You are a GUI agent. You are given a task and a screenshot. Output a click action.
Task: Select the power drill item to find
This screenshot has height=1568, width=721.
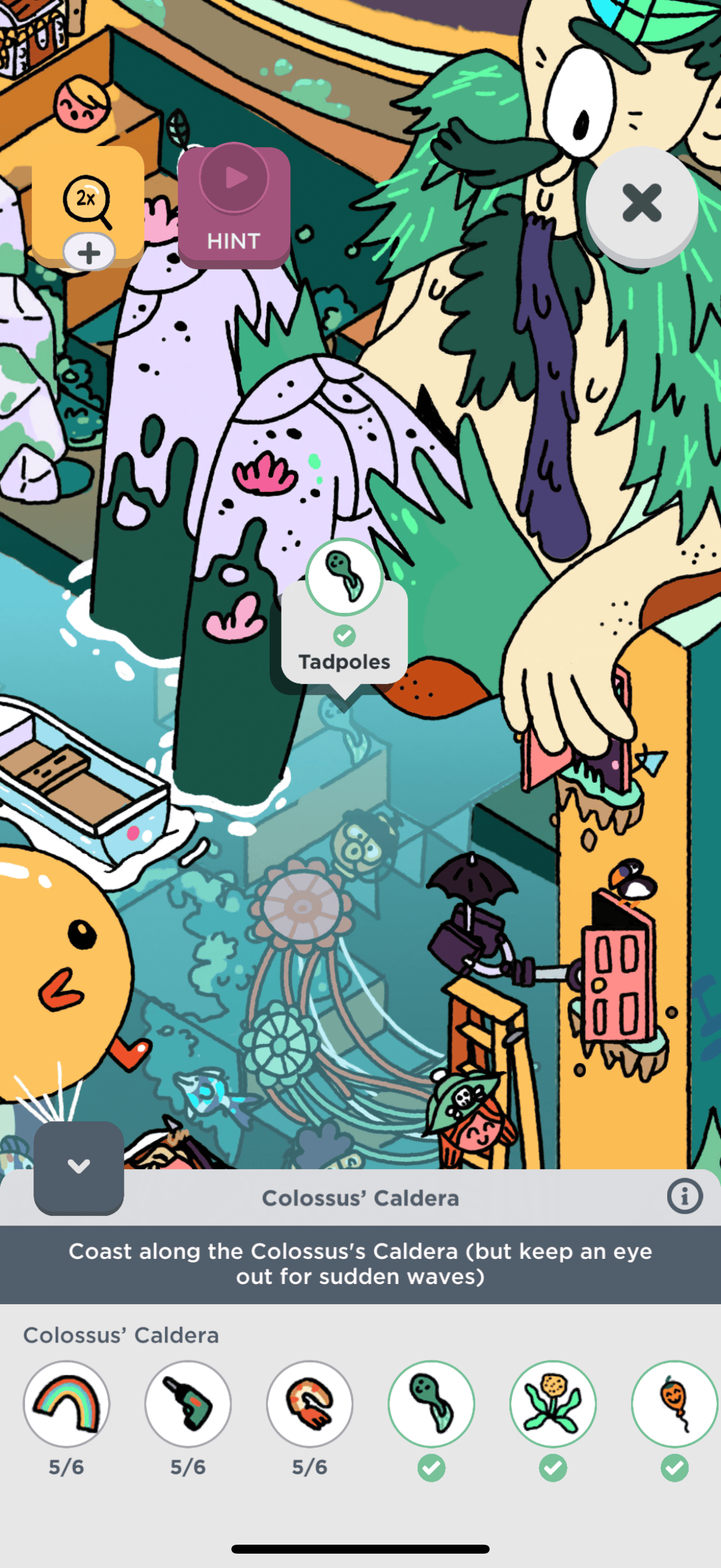(187, 1404)
